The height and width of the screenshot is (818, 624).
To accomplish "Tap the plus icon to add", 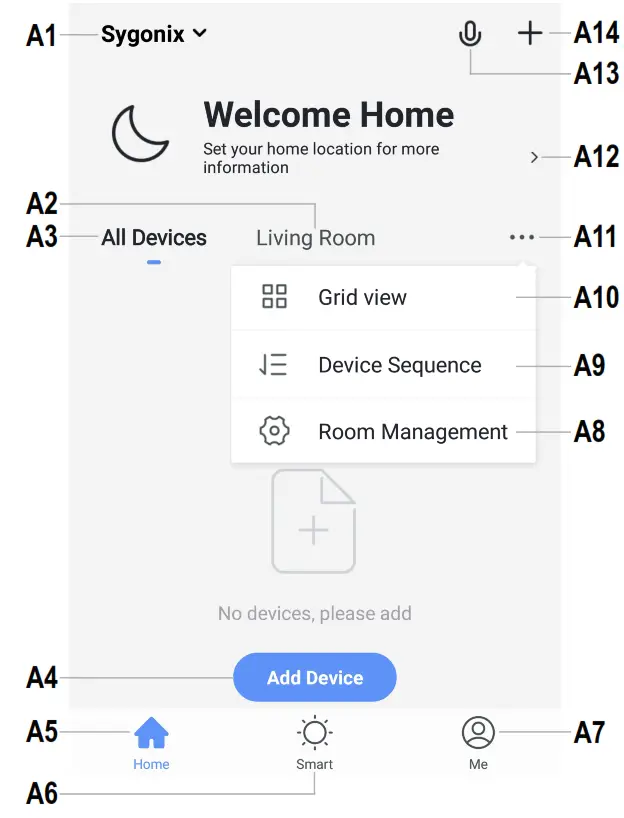I will [x=530, y=33].
